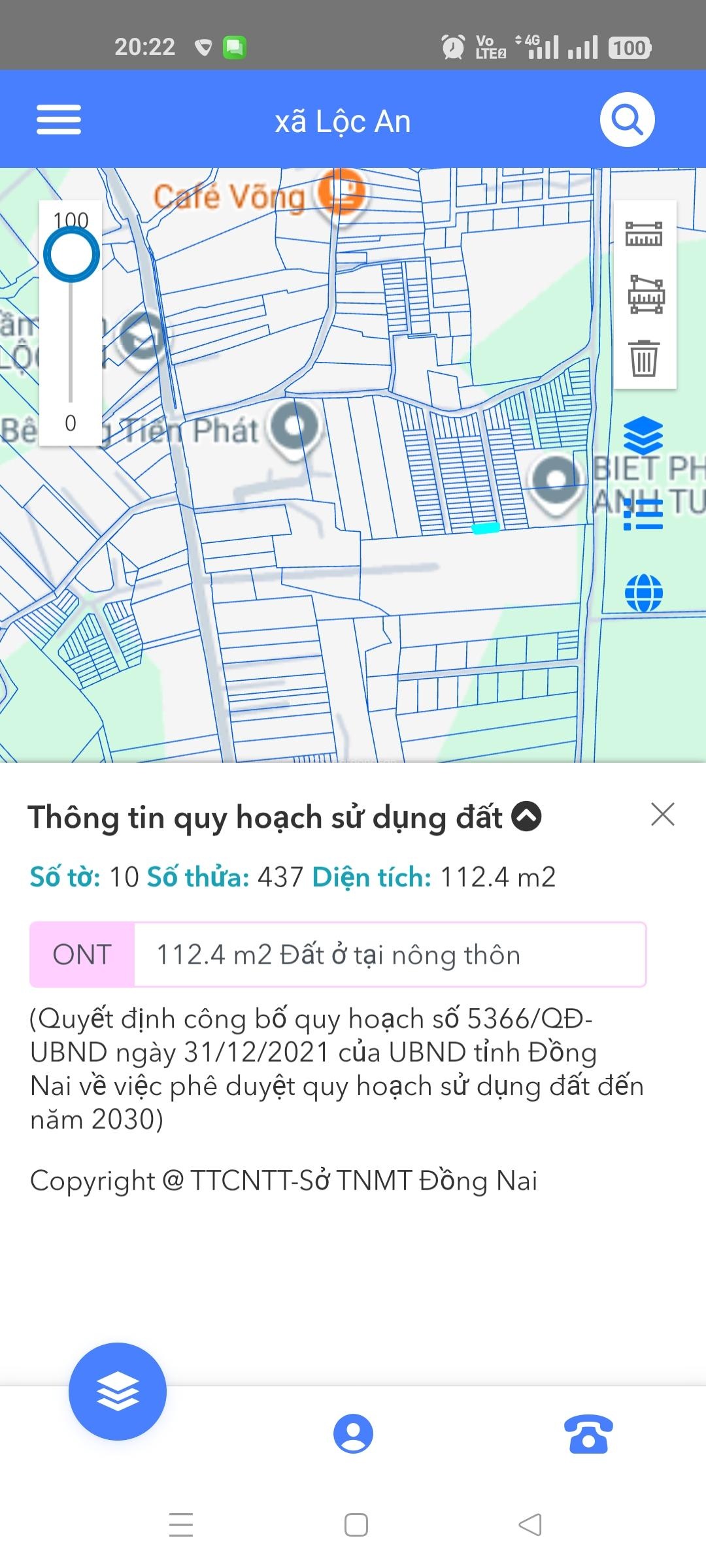Open the map layers stack icon
Viewport: 706px width, 1568px height.
[643, 436]
